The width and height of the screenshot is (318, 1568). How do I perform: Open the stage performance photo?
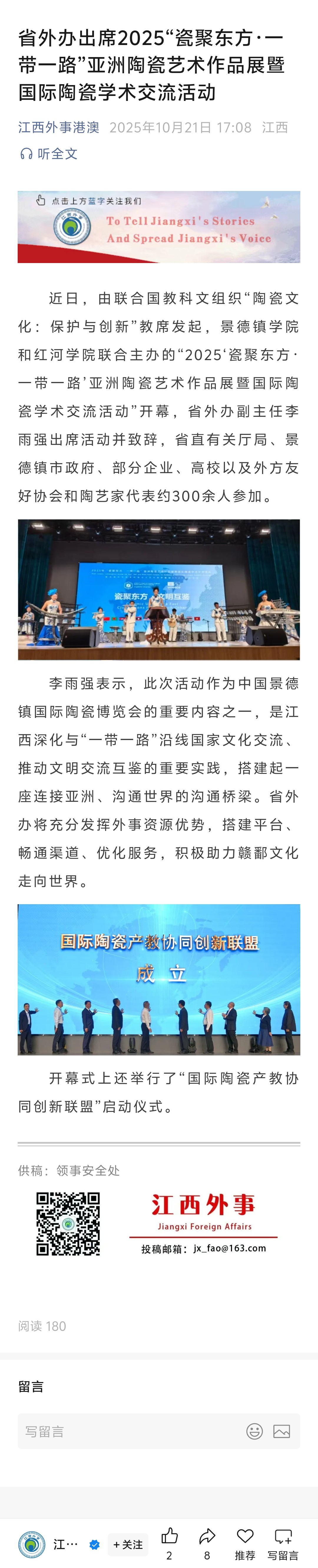159,589
